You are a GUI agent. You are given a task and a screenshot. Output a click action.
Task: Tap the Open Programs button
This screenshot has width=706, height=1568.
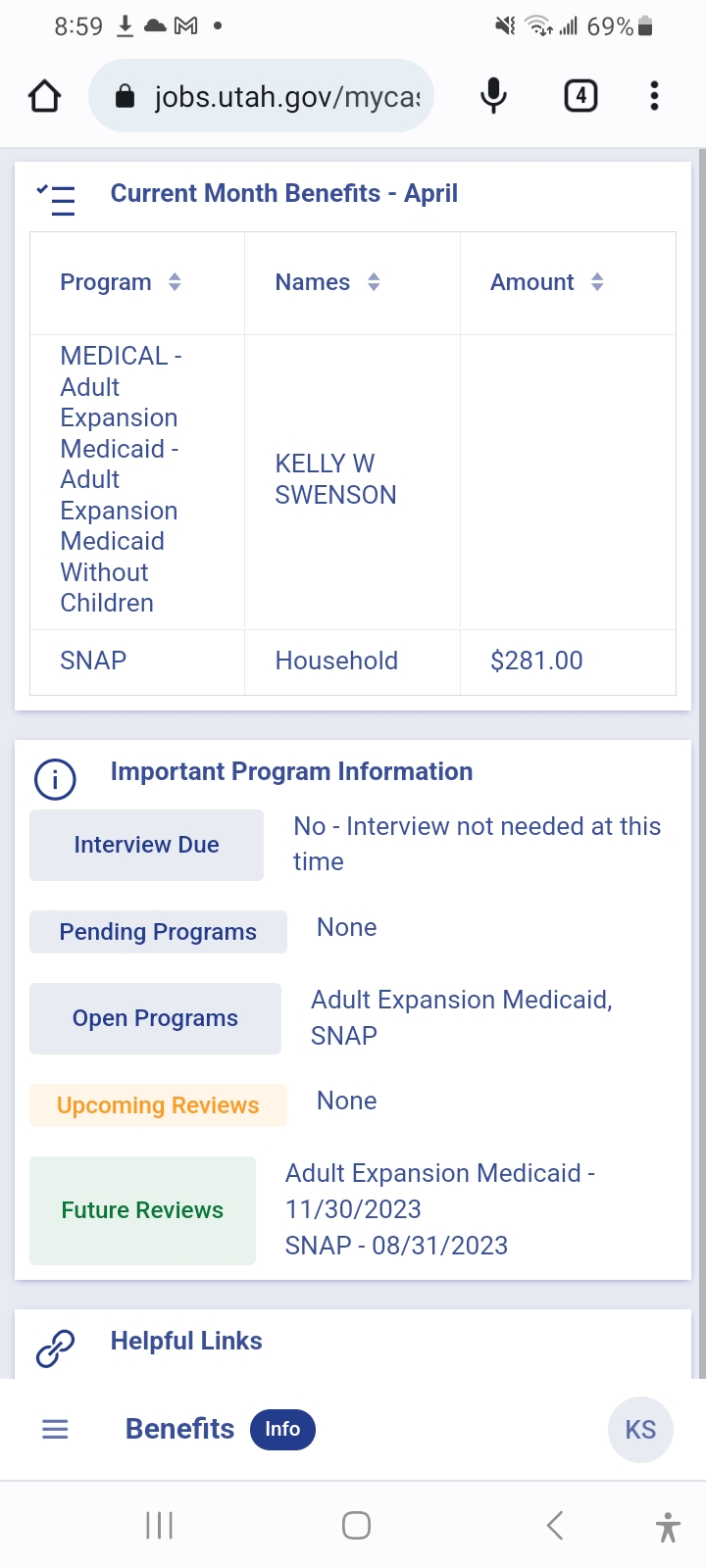click(155, 1018)
